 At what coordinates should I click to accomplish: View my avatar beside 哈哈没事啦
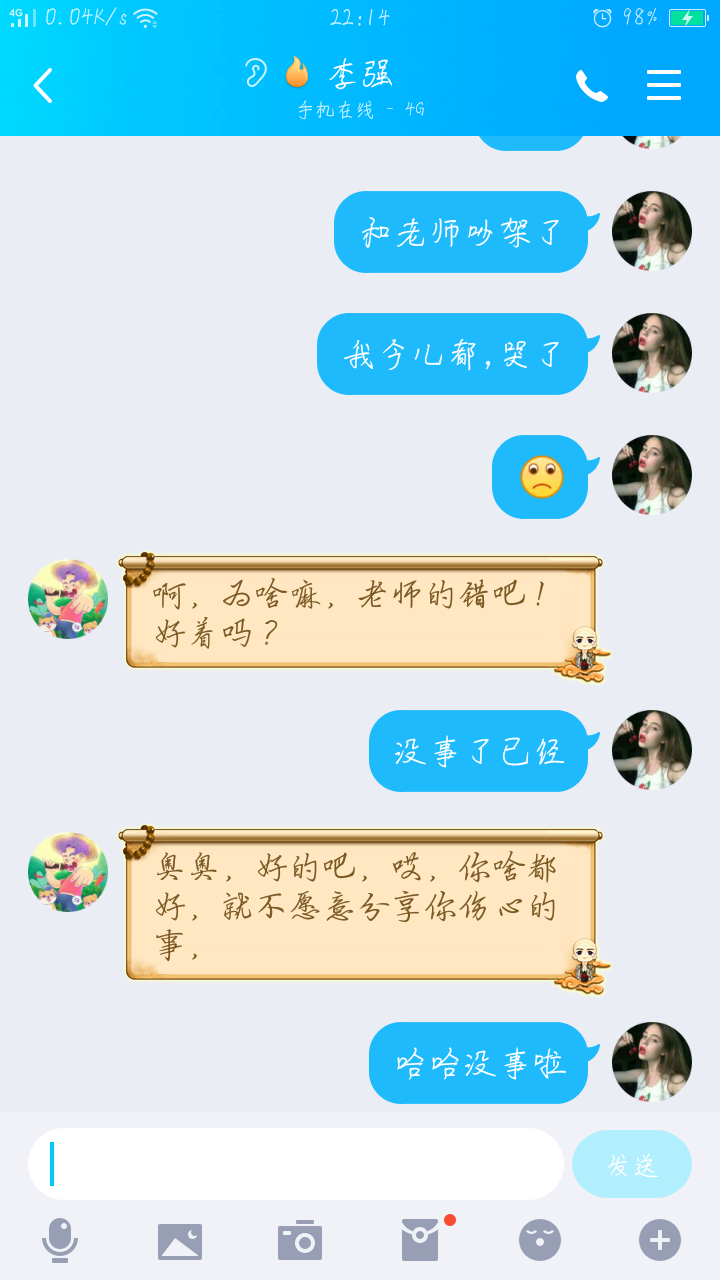[652, 1062]
